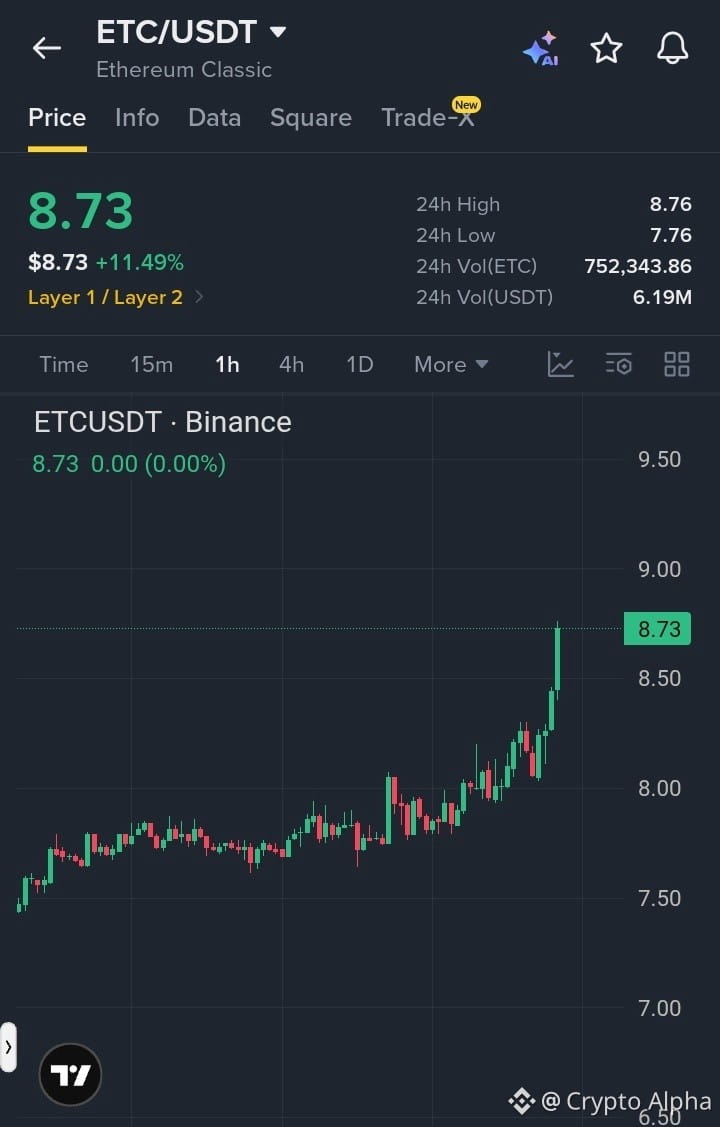Switch to the Info tab

pyautogui.click(x=137, y=117)
